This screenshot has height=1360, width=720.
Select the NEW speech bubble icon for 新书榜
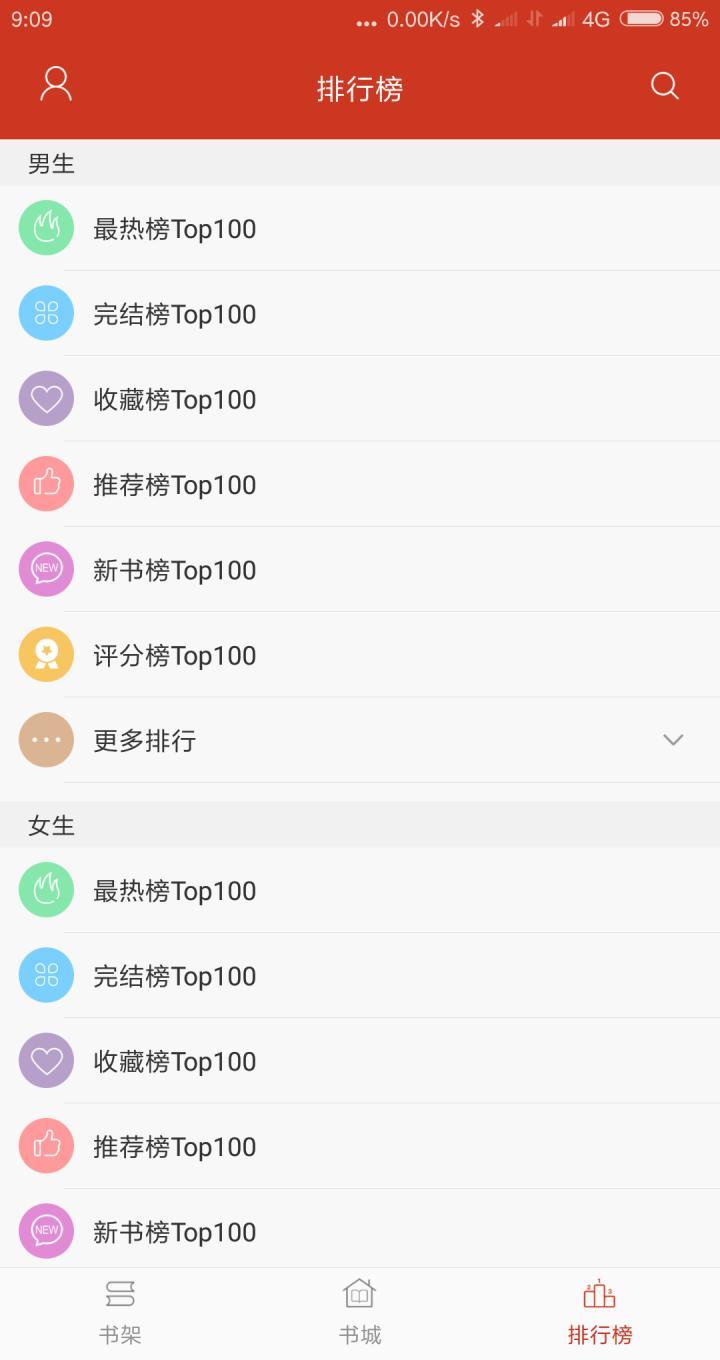[45, 569]
